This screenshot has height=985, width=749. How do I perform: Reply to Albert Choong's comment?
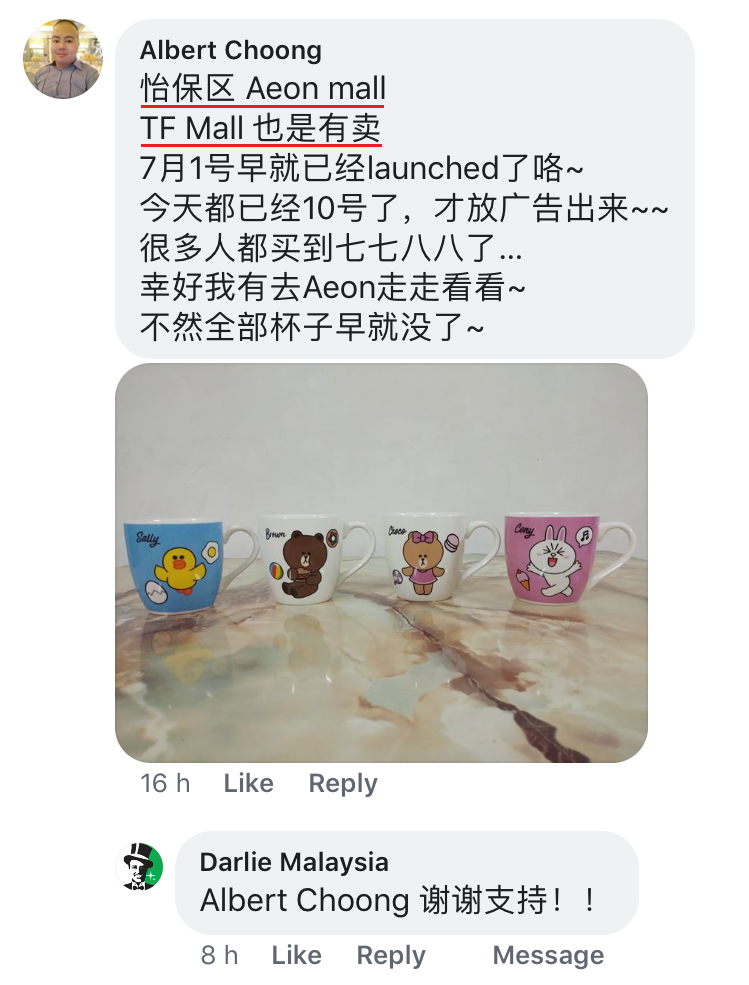click(x=342, y=783)
